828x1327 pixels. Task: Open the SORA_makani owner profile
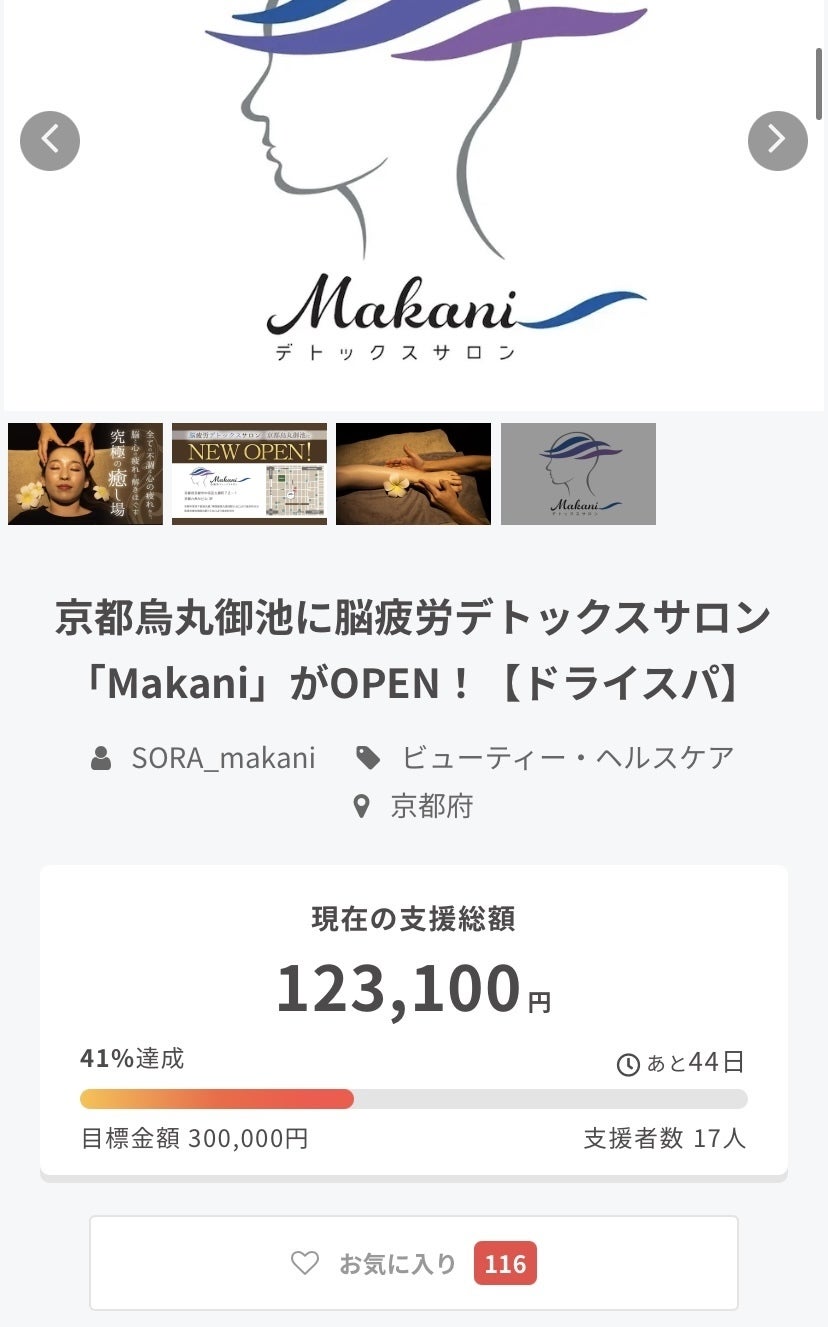(222, 757)
